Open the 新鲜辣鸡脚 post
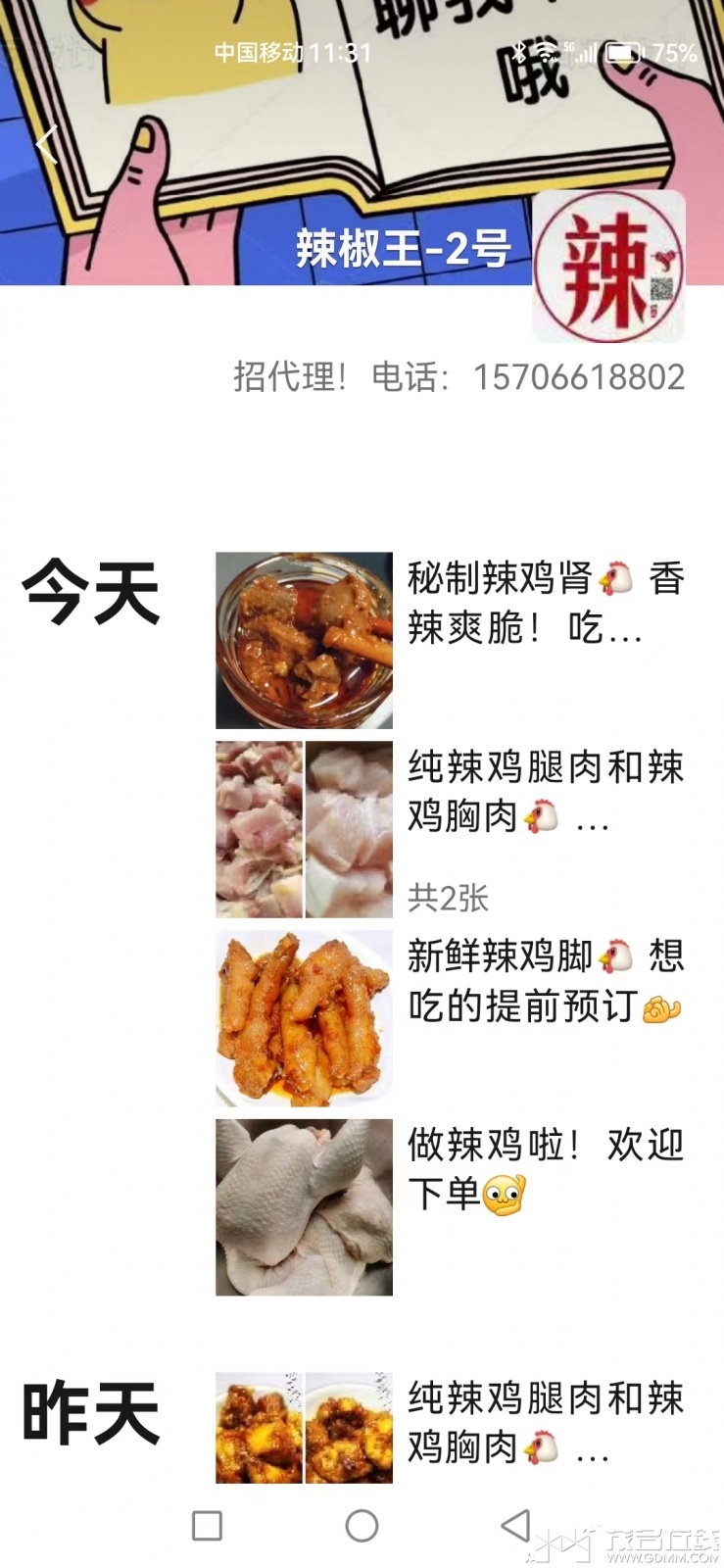This screenshot has width=724, height=1568. point(451,1018)
